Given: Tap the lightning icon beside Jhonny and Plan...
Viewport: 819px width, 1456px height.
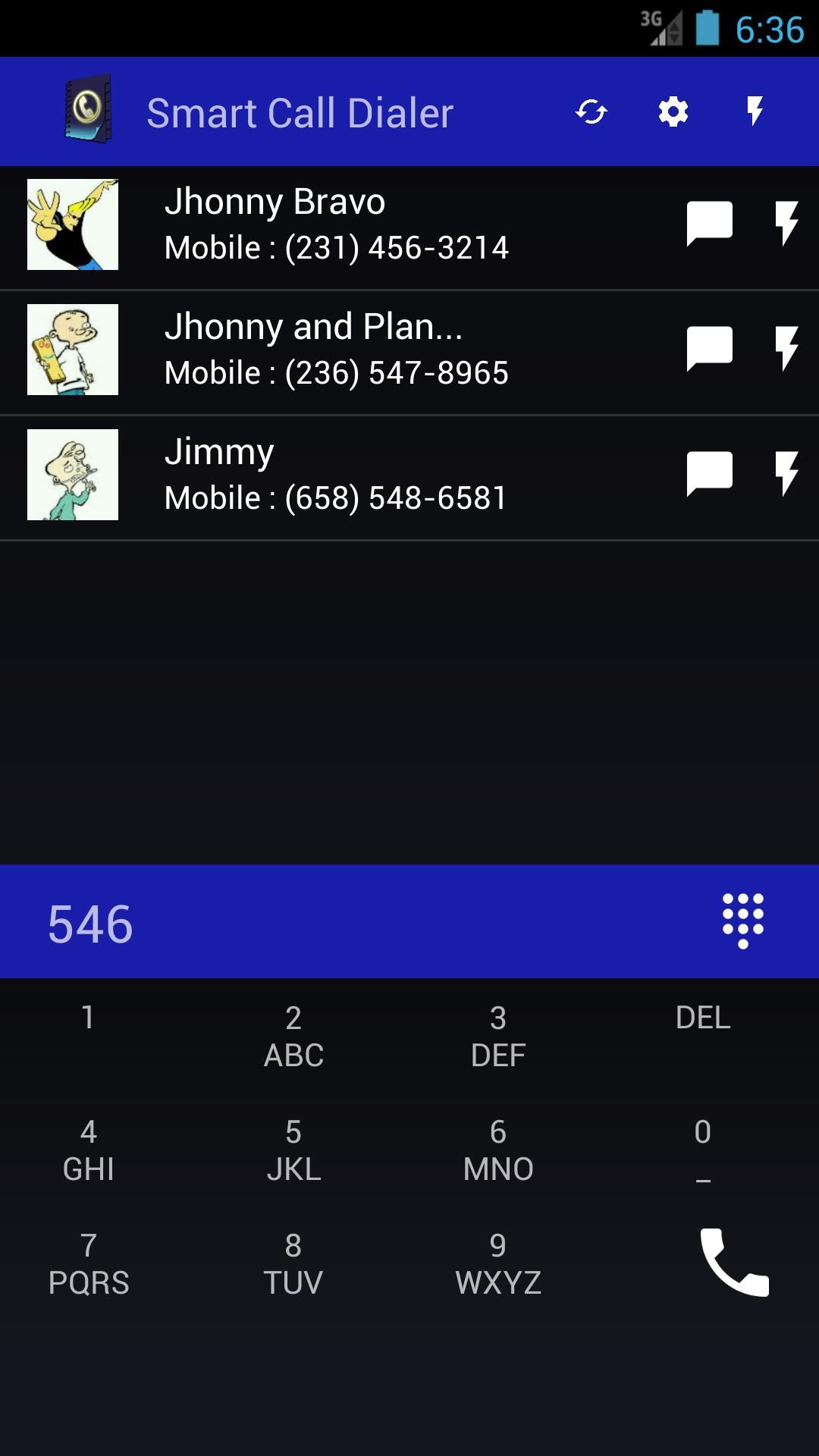Looking at the screenshot, I should (x=786, y=349).
